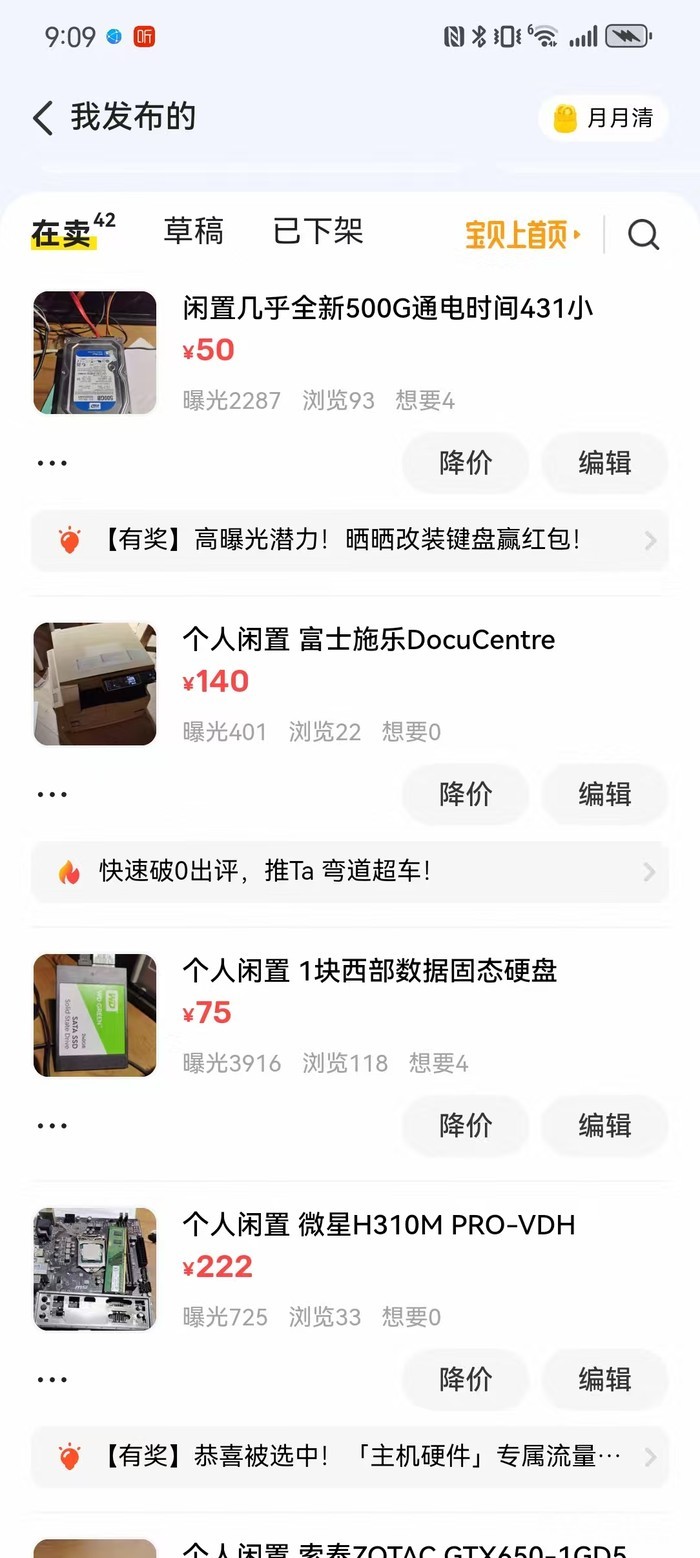Switch to the 已下架 tab
Screen dimensions: 700x1558
pos(317,232)
